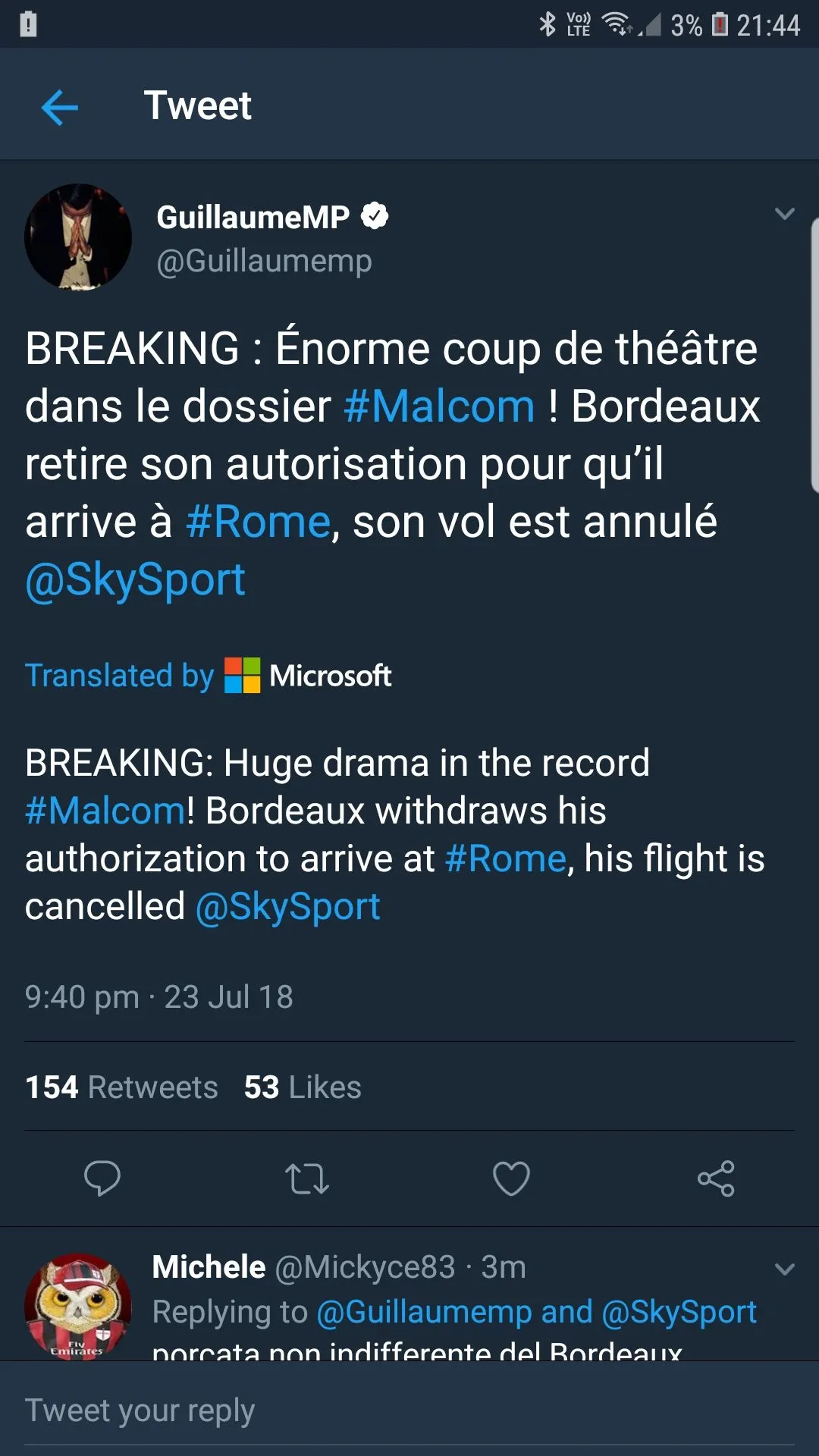Tap the Tweet your reply field

(x=409, y=1410)
